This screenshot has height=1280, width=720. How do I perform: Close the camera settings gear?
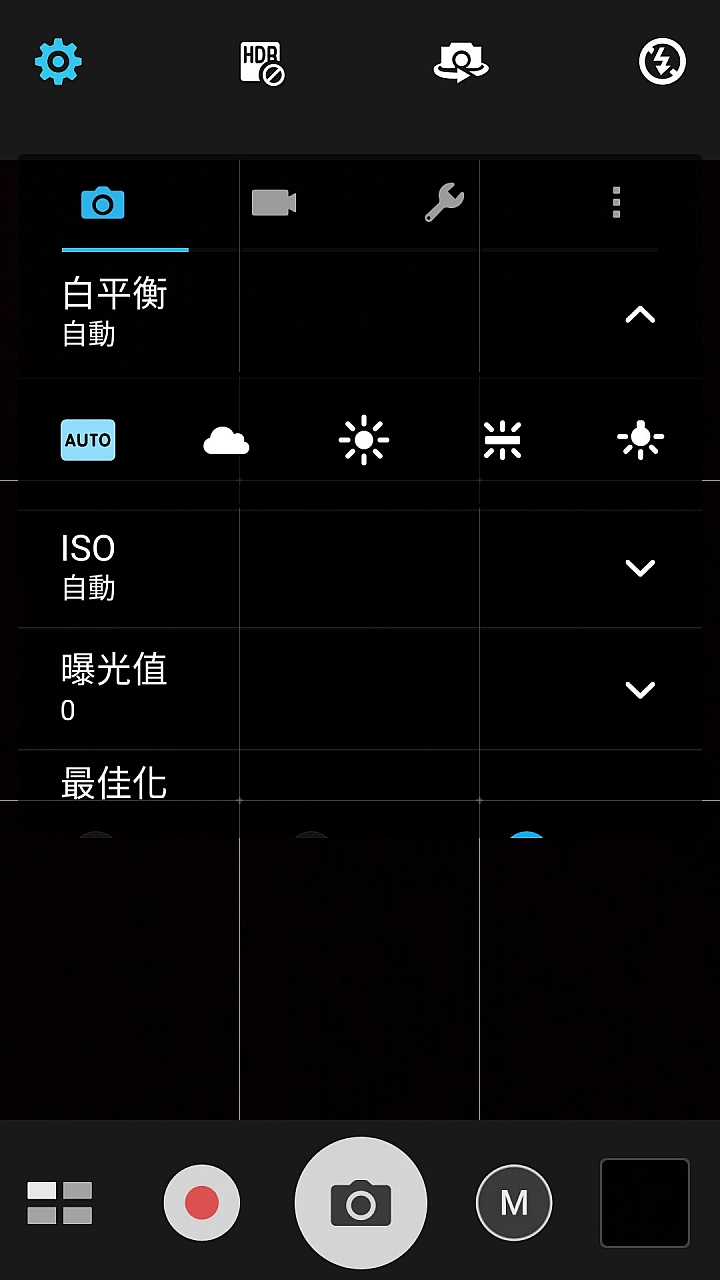coord(58,63)
